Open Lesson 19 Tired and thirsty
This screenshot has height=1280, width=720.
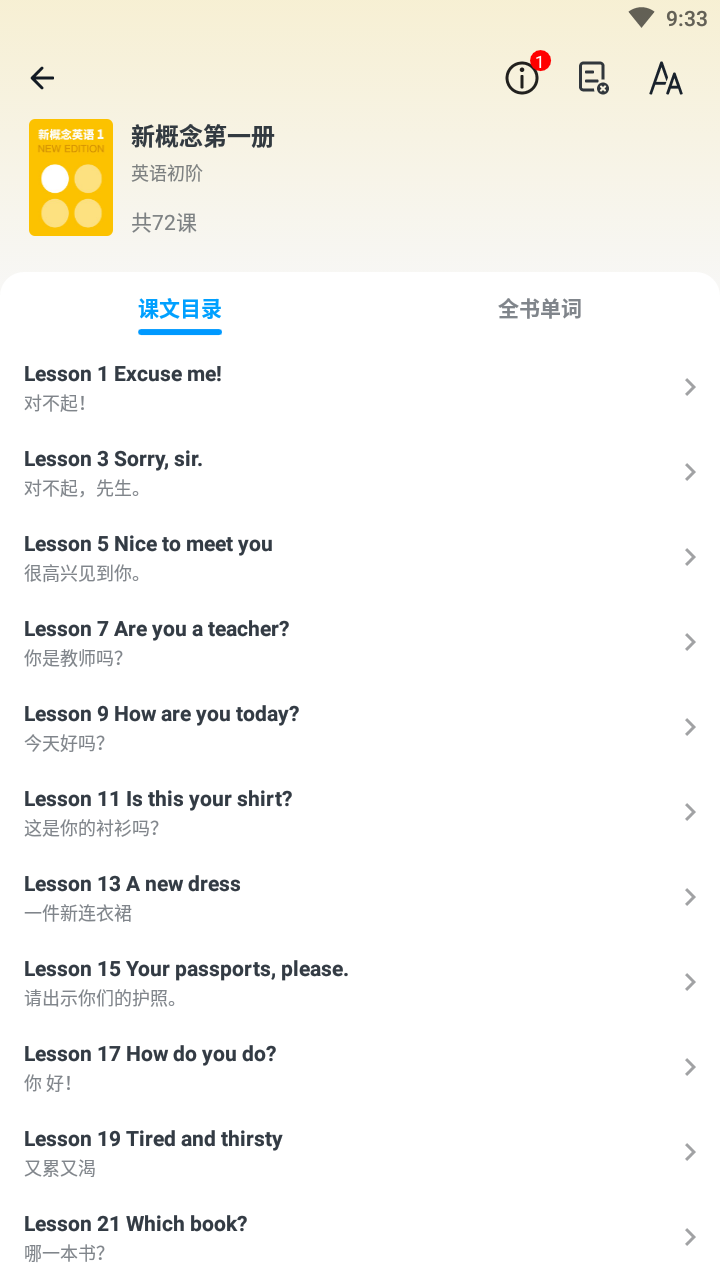pos(360,1152)
